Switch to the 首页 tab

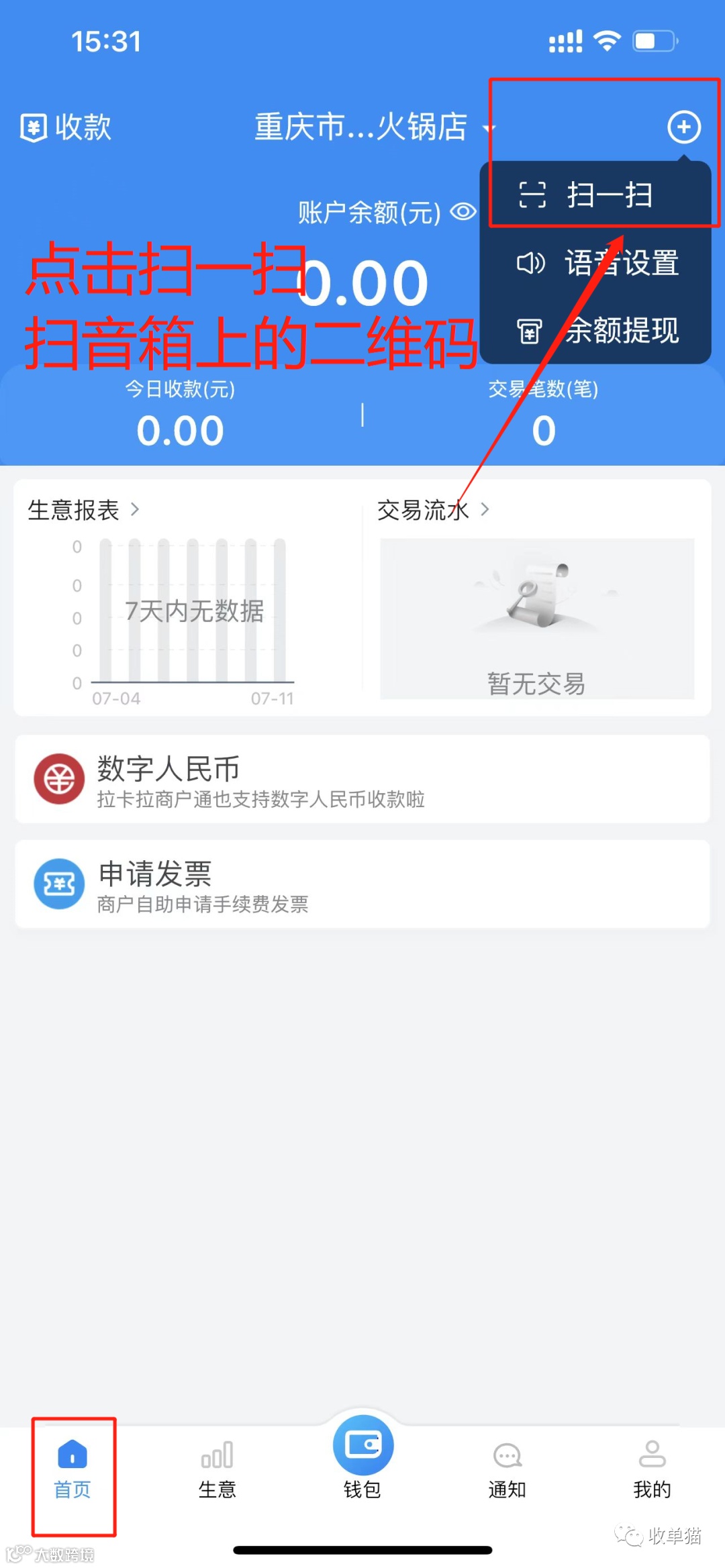point(72,1469)
